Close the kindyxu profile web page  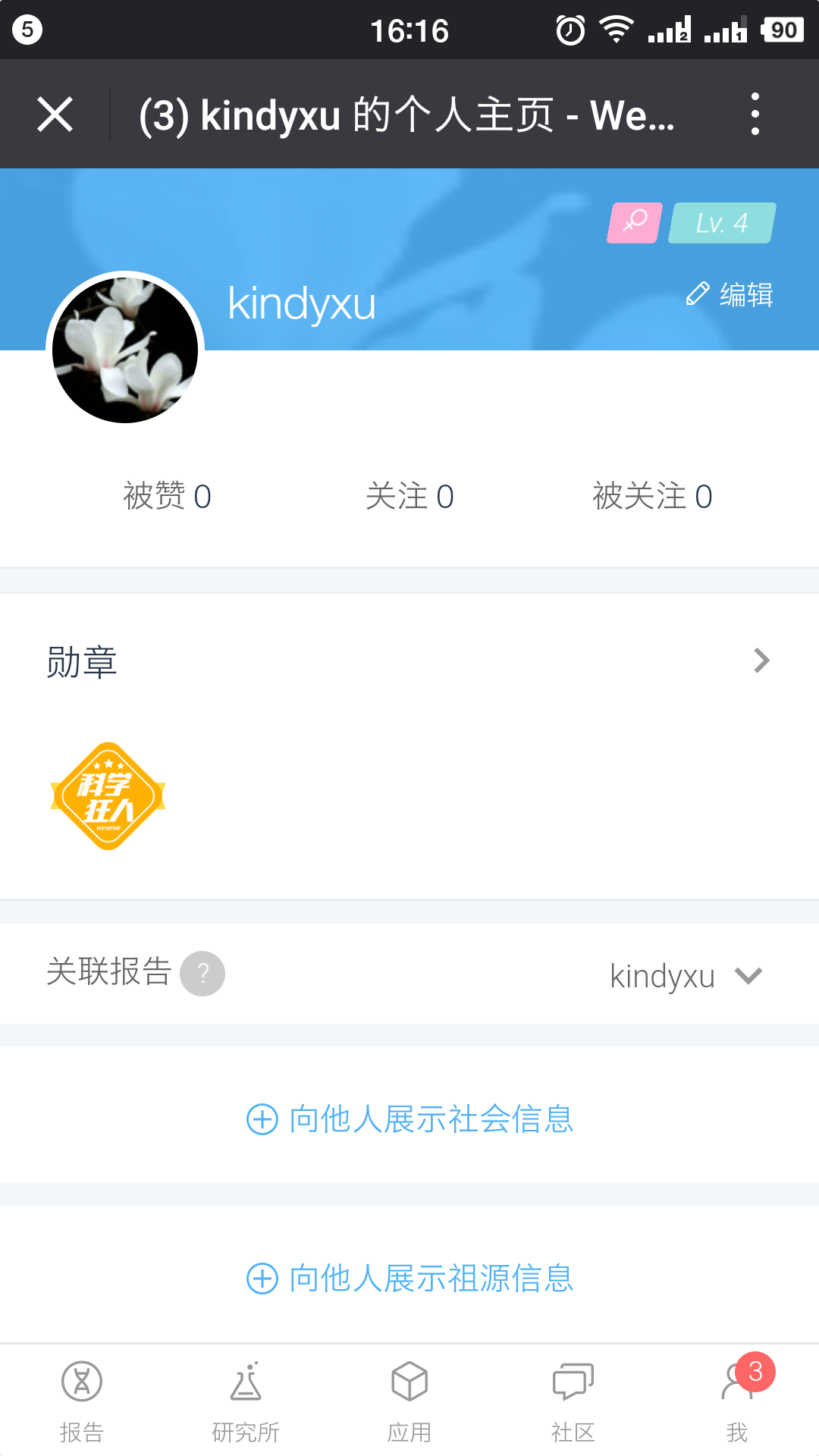point(55,115)
